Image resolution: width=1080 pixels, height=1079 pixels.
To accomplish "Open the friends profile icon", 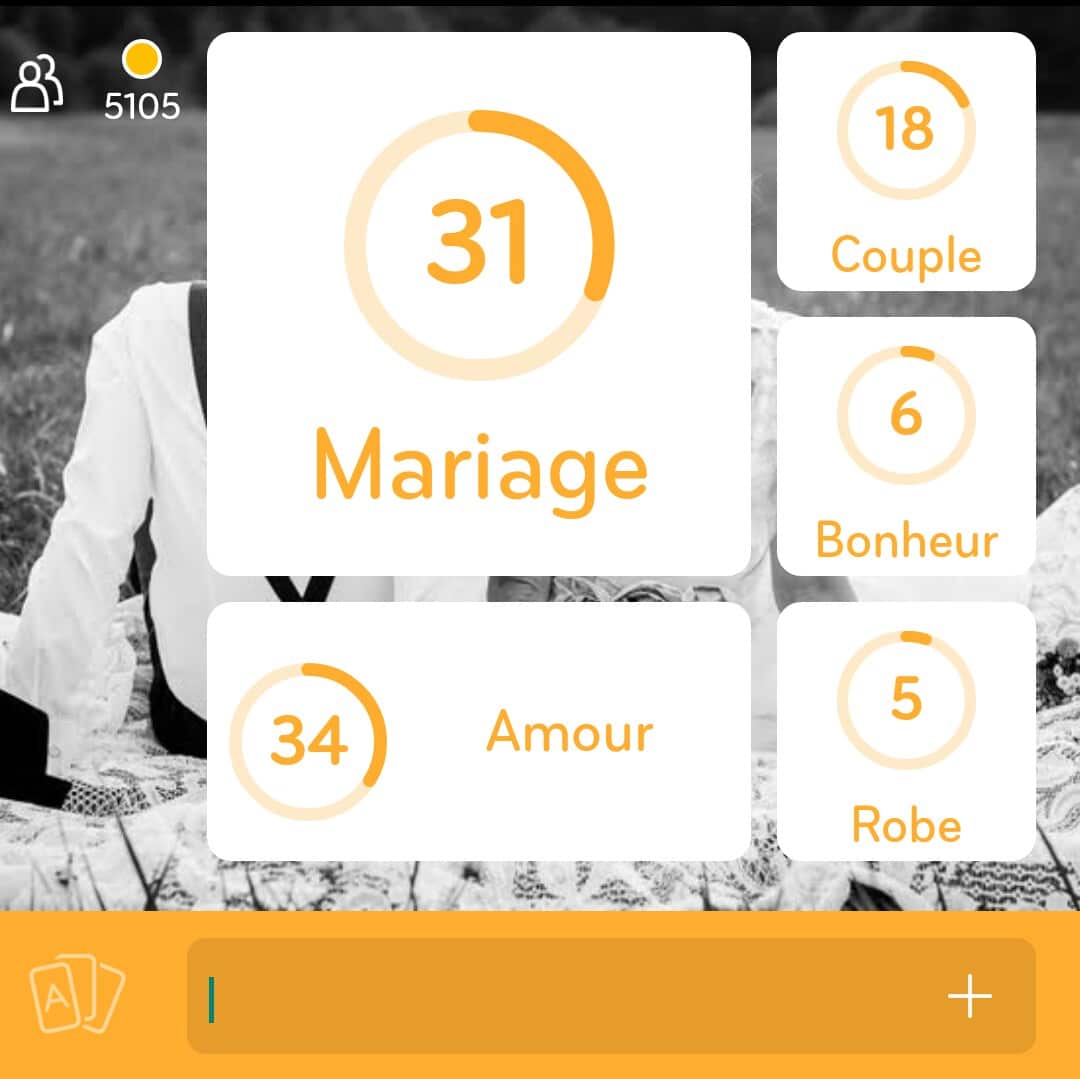I will tap(37, 84).
